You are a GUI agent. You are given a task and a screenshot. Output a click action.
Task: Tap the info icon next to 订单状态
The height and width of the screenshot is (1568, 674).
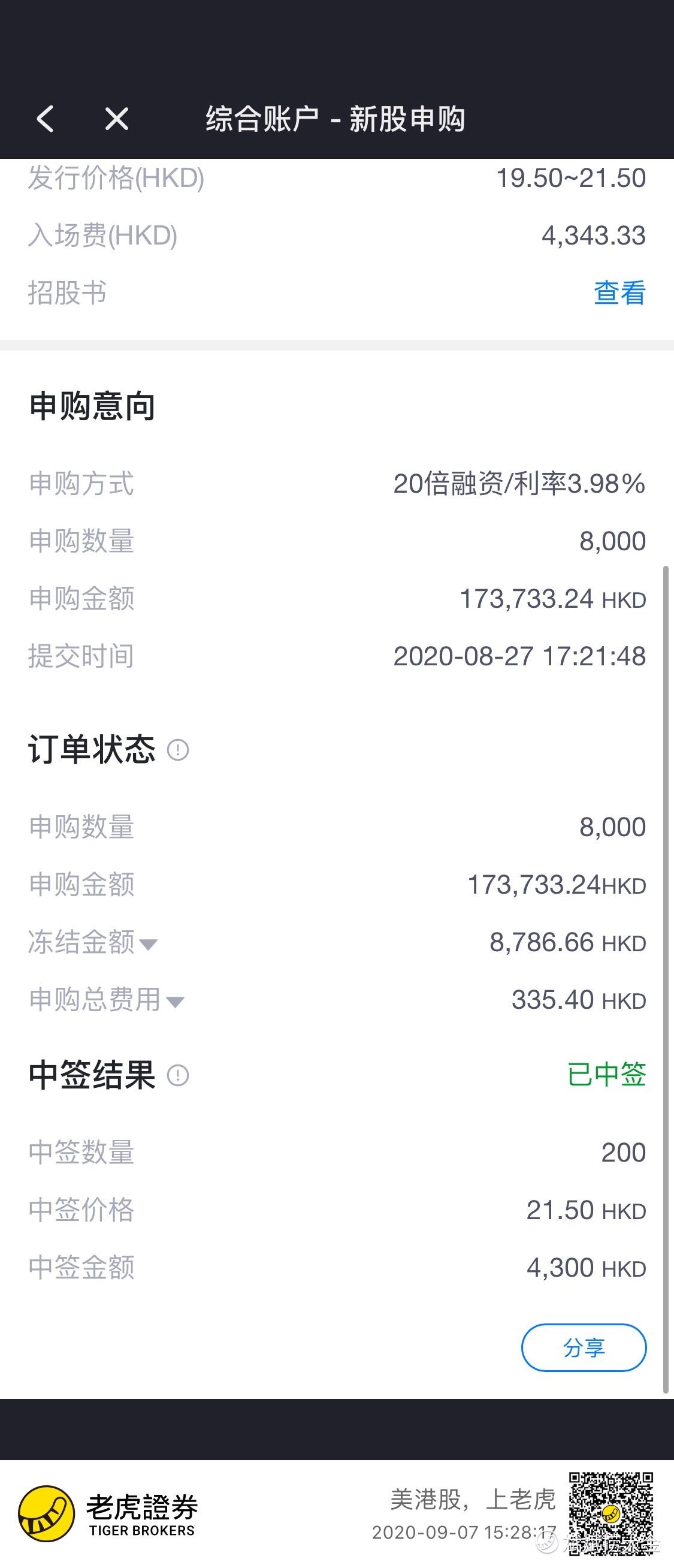(177, 749)
